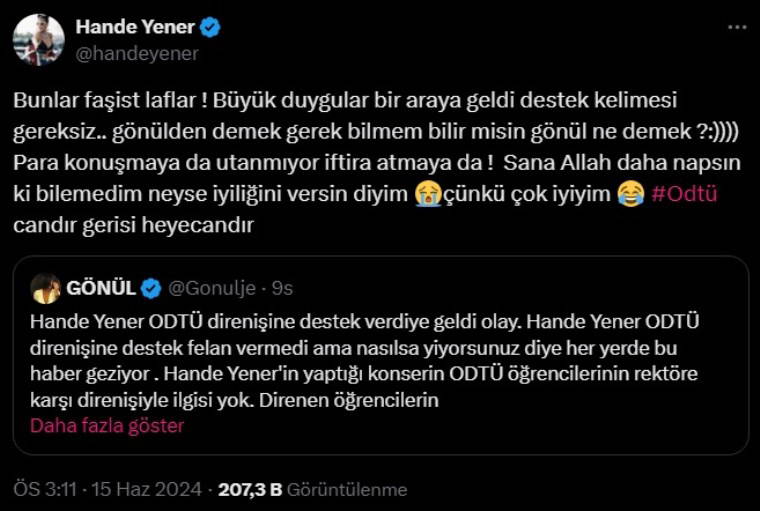The width and height of the screenshot is (760, 511).
Task: Tap the ÖS 3:11 · 15 Haz 2024 timestamp
Action: 106,489
